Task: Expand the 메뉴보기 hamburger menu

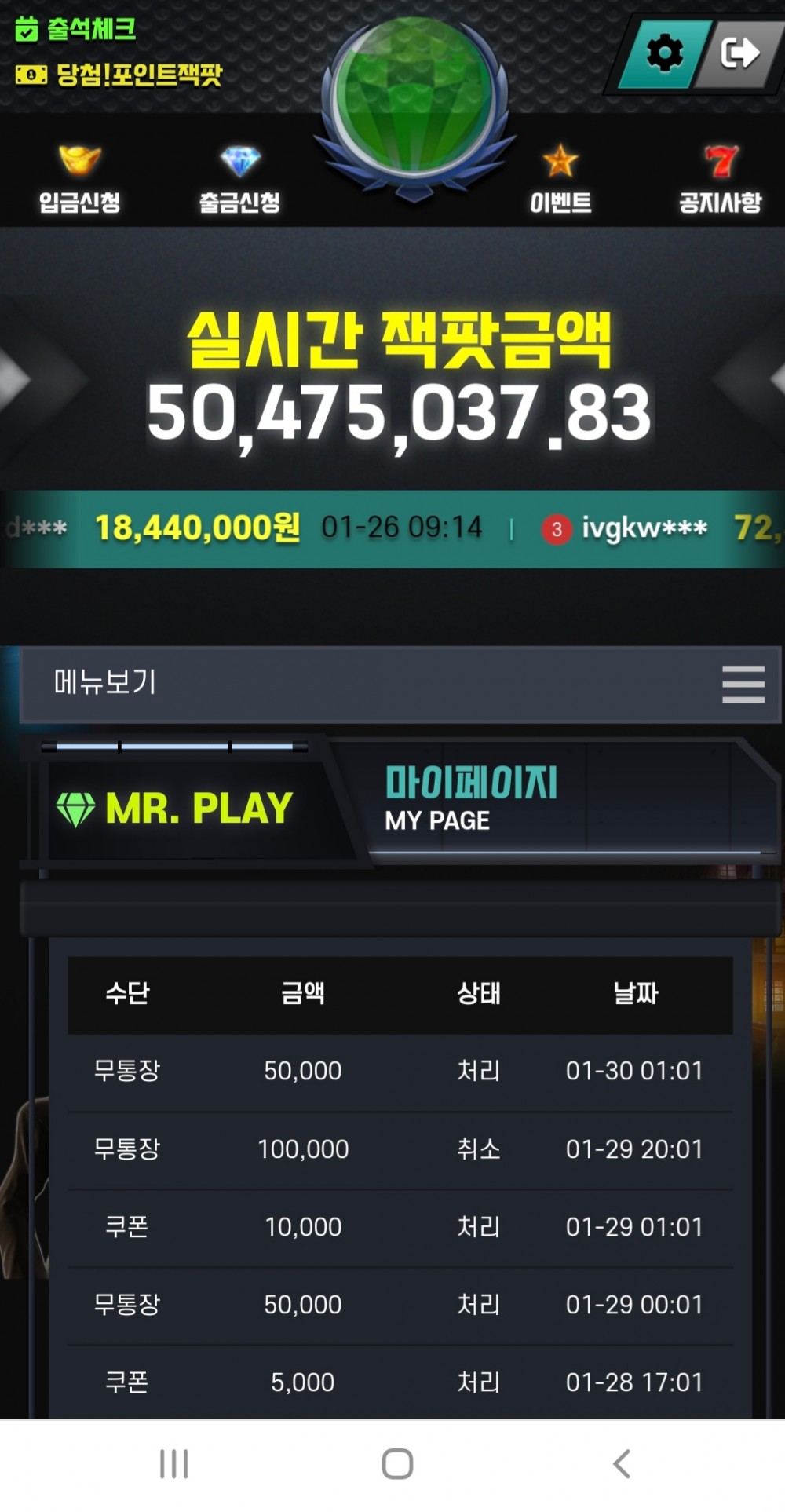Action: click(x=743, y=684)
